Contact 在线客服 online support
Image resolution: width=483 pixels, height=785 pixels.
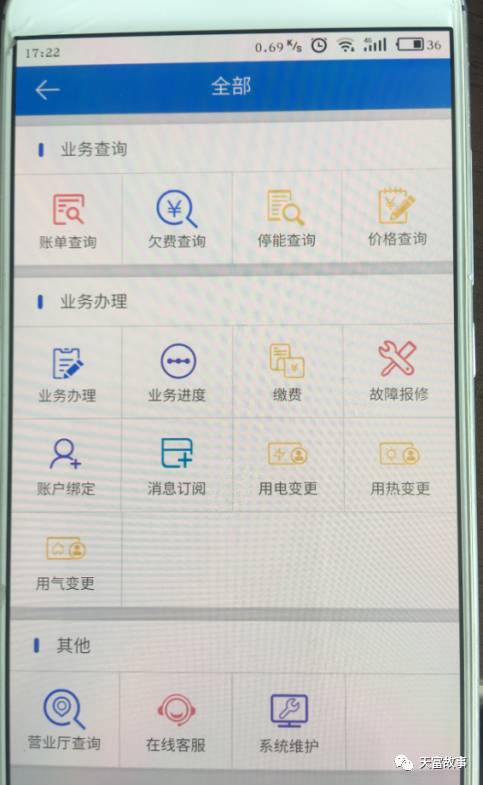tap(176, 721)
